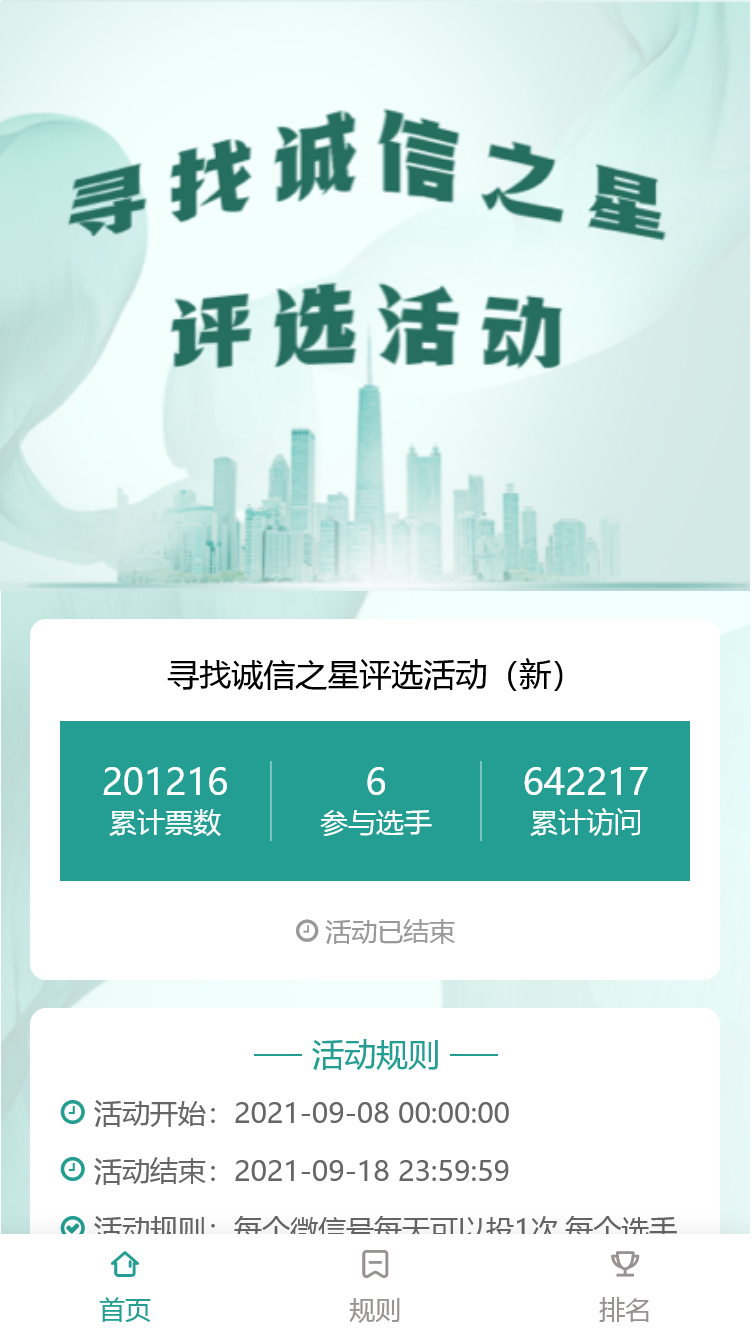752x1336 pixels.
Task: Open the 规则 tab
Action: point(375,1285)
